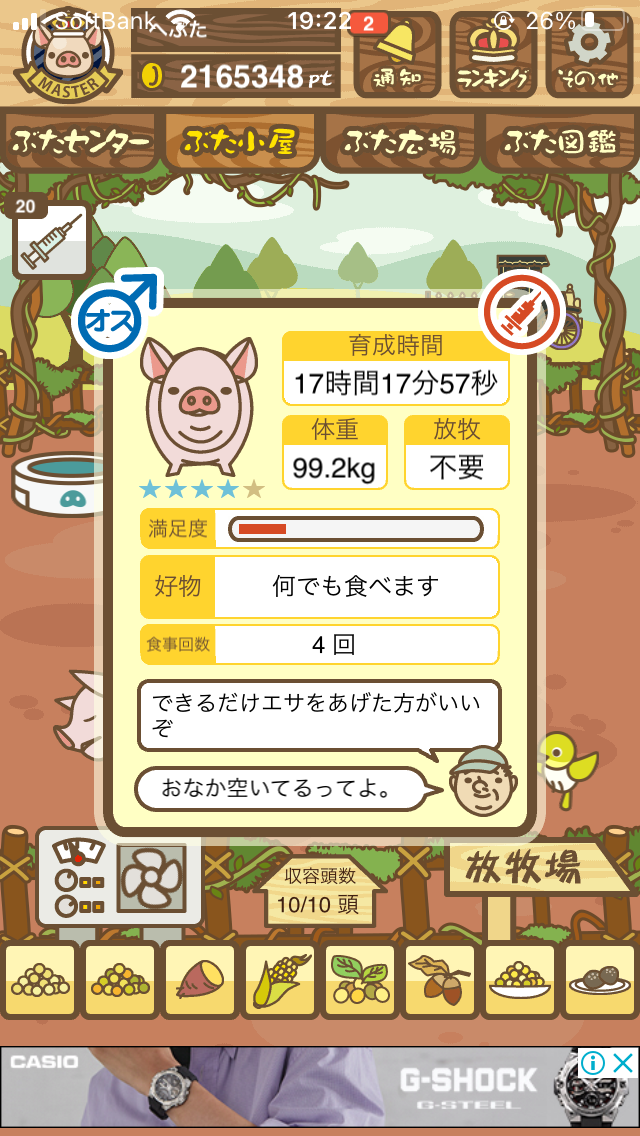Tap the syringe item with count 20

50,240
